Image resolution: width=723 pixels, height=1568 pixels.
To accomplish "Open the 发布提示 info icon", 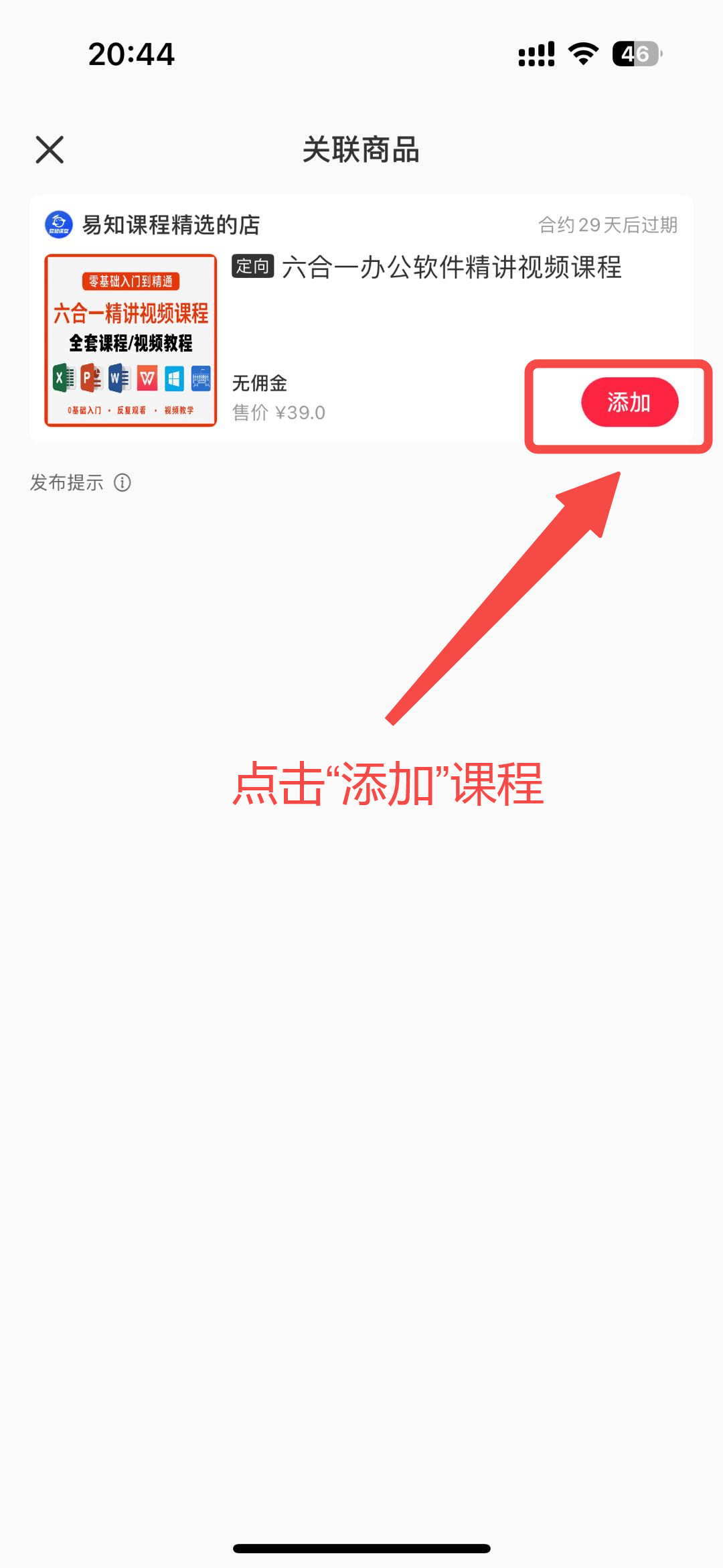I will [x=123, y=482].
